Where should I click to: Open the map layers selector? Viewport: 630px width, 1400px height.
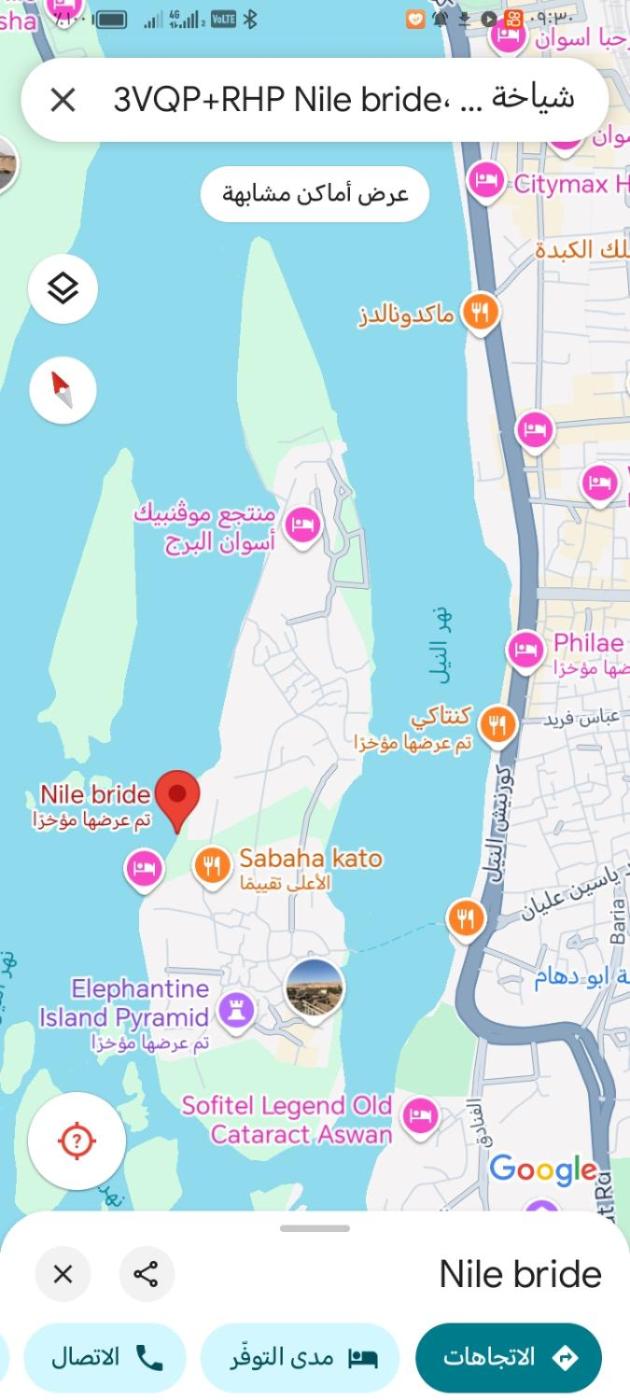coord(63,289)
